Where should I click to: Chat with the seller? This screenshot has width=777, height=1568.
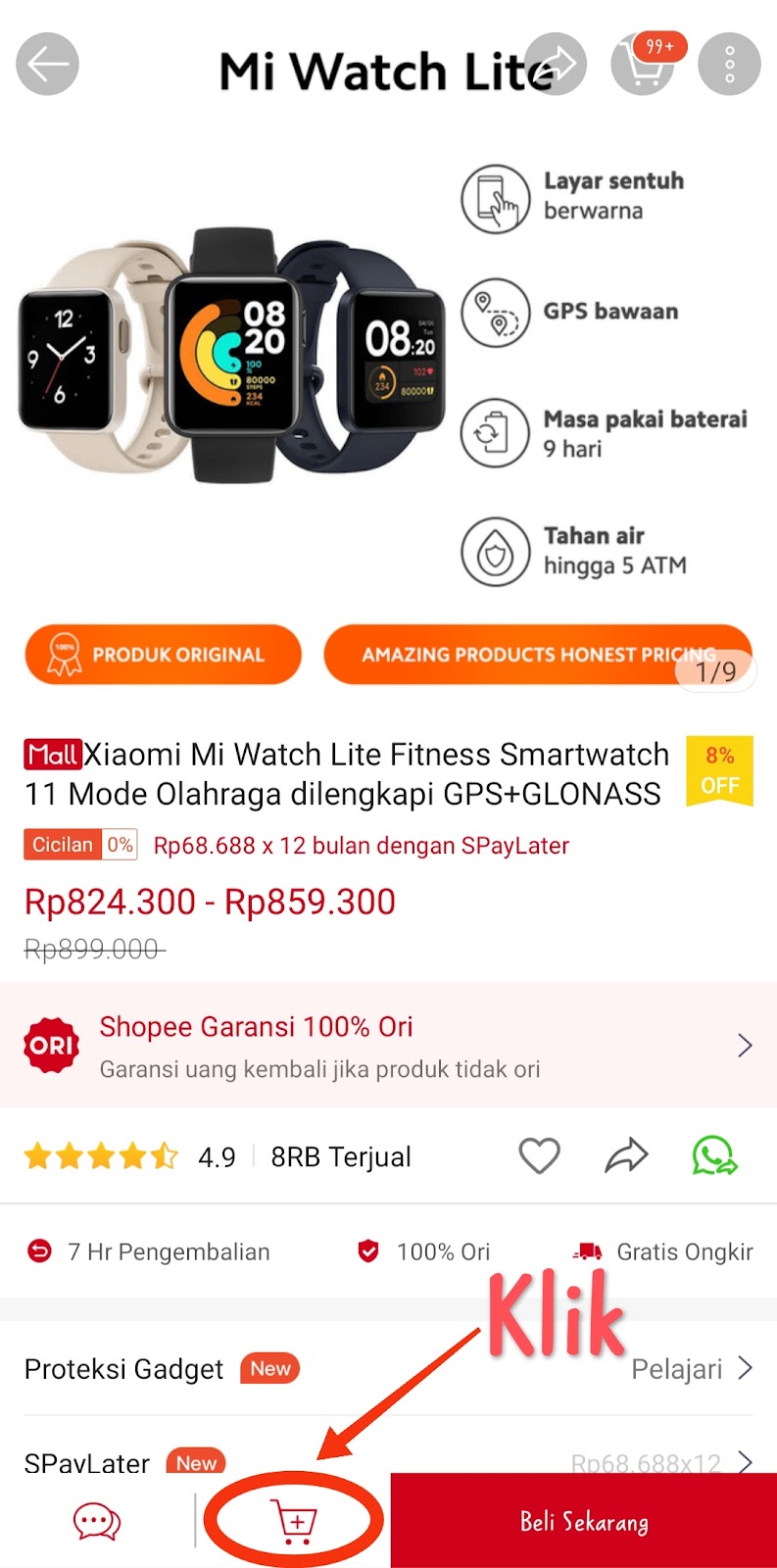[97, 1521]
